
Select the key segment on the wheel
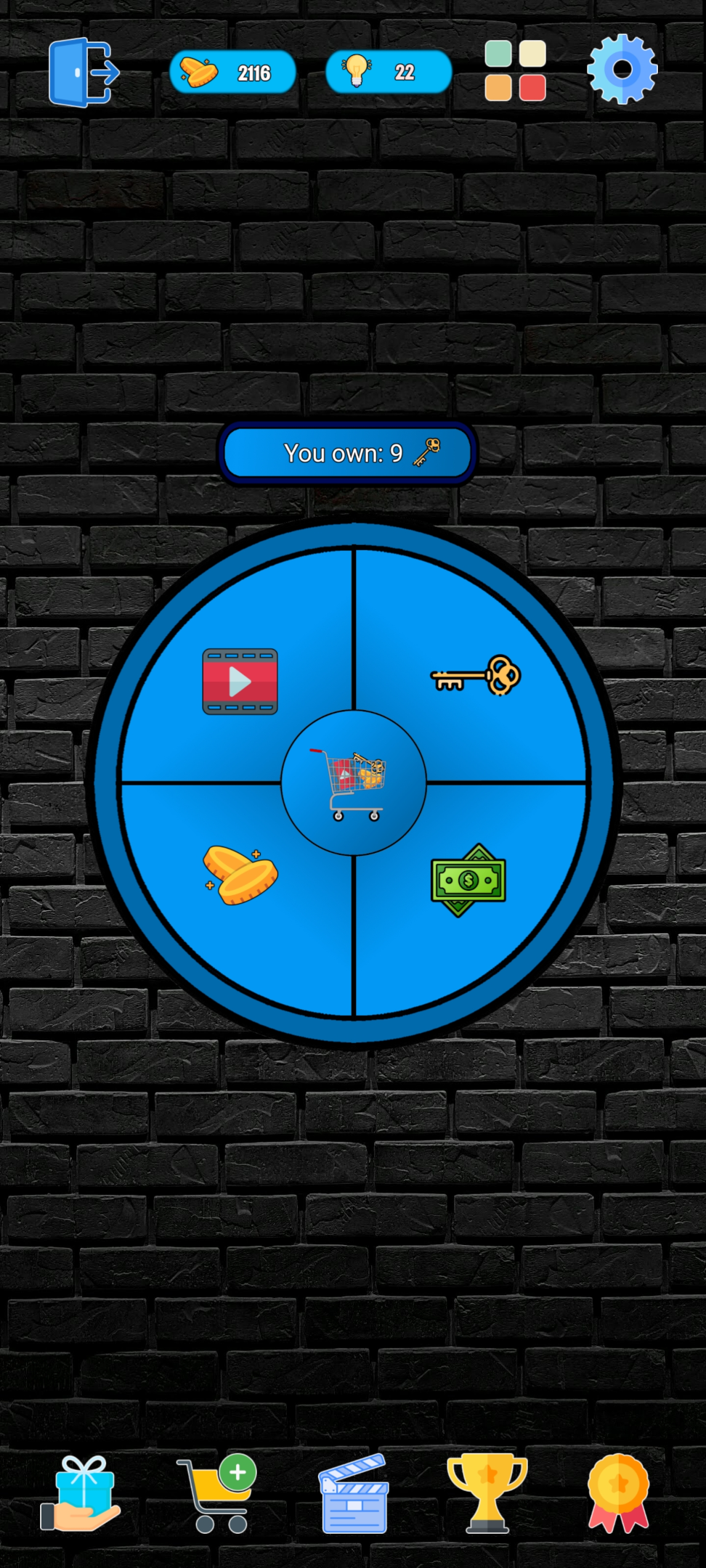476,676
